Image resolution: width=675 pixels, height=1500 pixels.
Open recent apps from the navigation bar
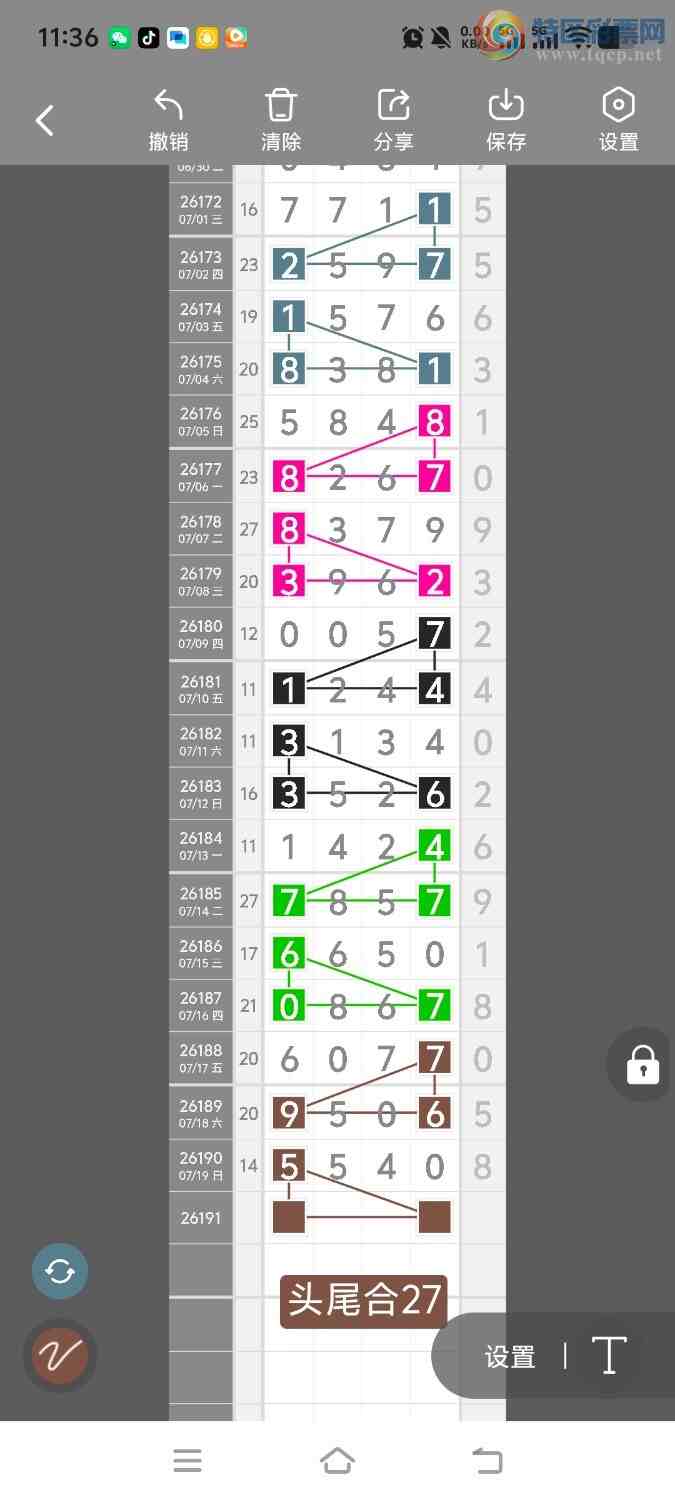(x=187, y=1461)
